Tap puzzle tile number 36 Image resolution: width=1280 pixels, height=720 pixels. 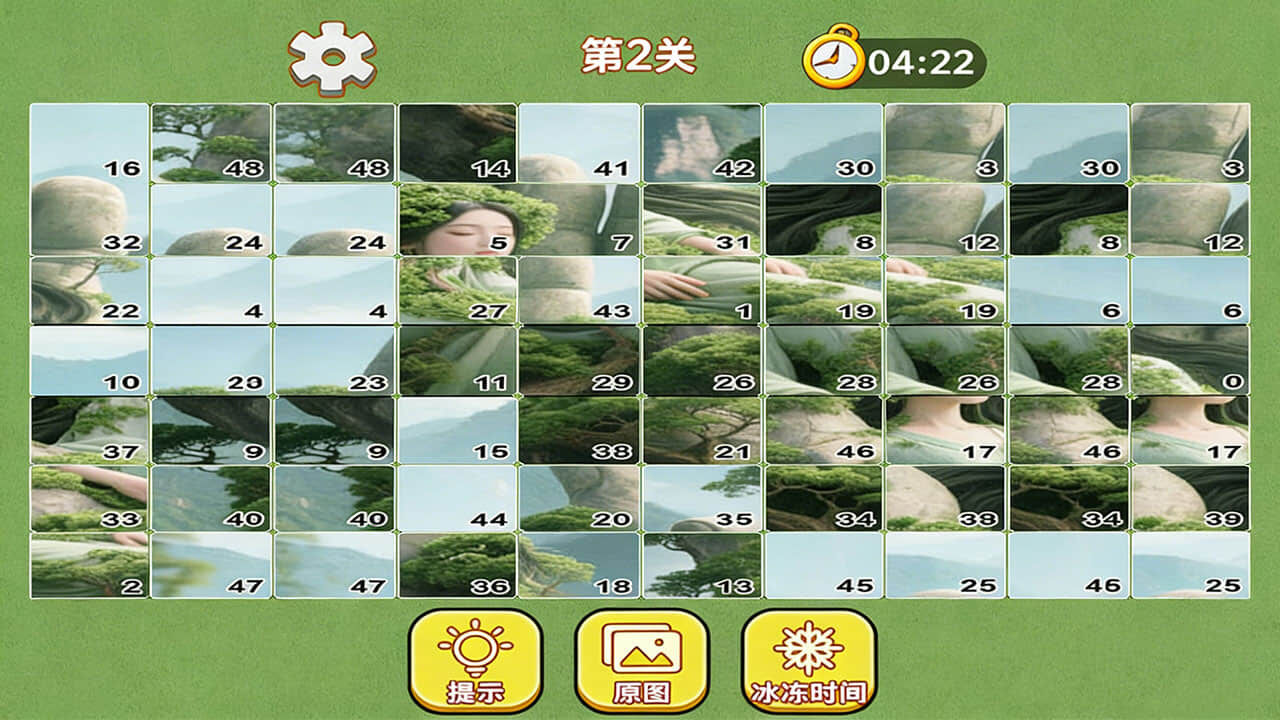click(x=457, y=565)
